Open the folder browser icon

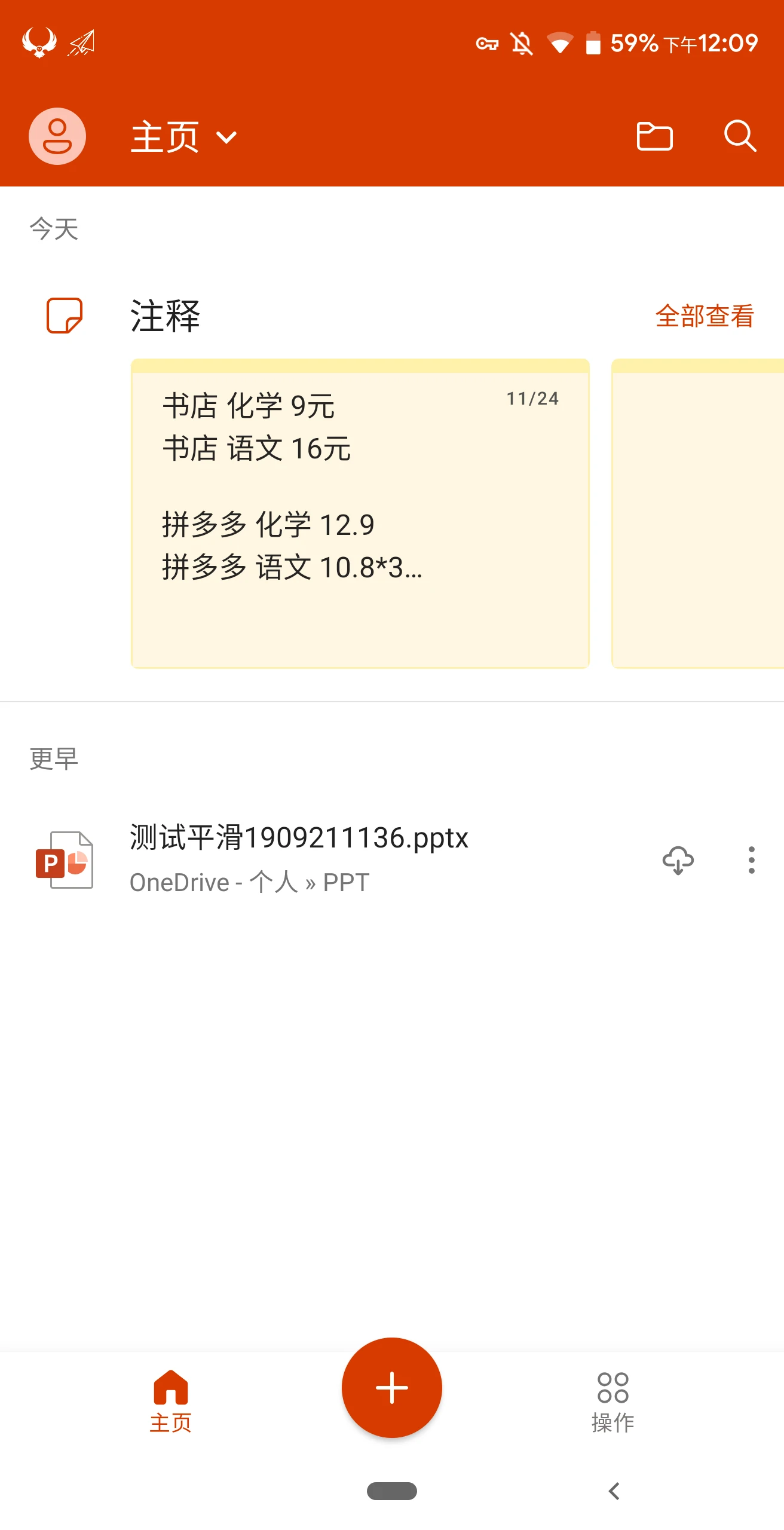654,136
